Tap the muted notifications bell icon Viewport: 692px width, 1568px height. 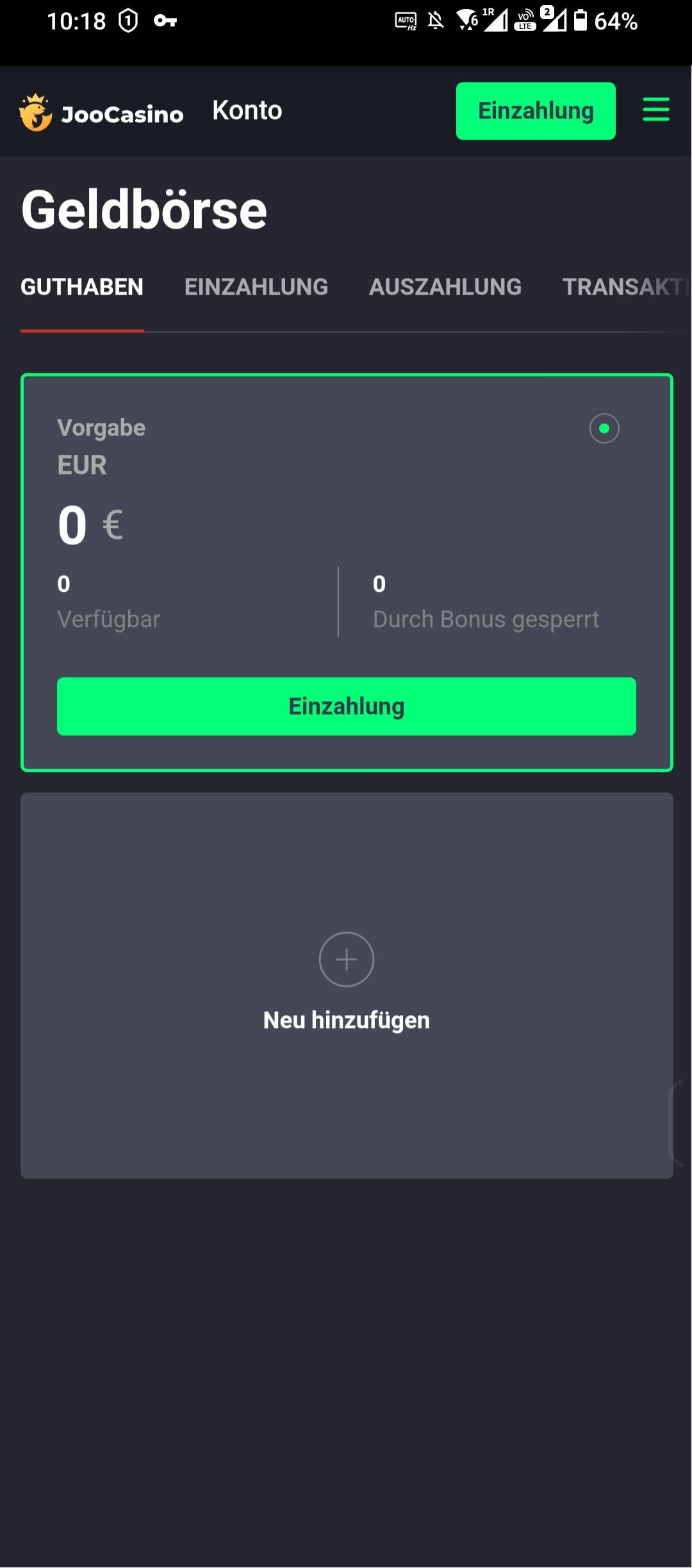(x=436, y=21)
